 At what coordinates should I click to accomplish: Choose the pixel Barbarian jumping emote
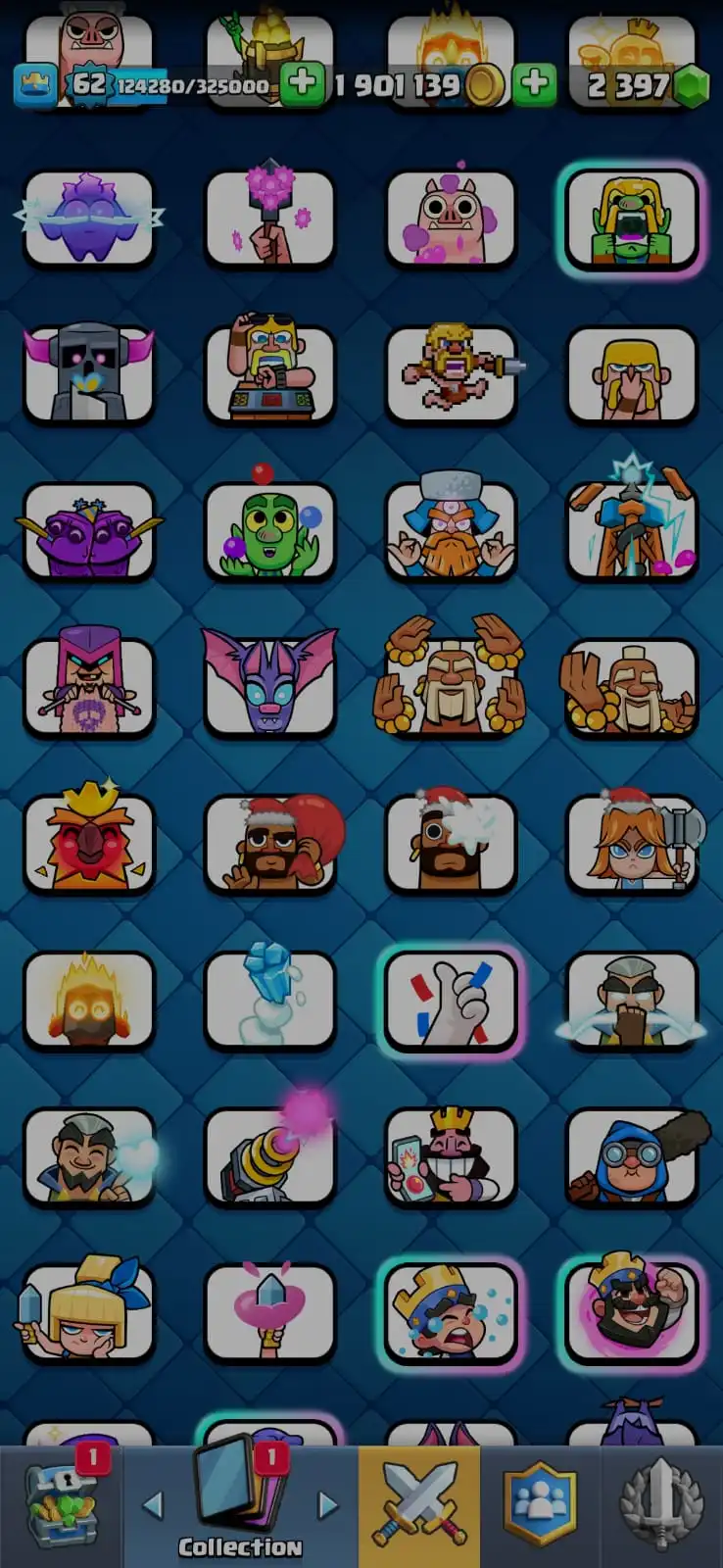pos(452,374)
